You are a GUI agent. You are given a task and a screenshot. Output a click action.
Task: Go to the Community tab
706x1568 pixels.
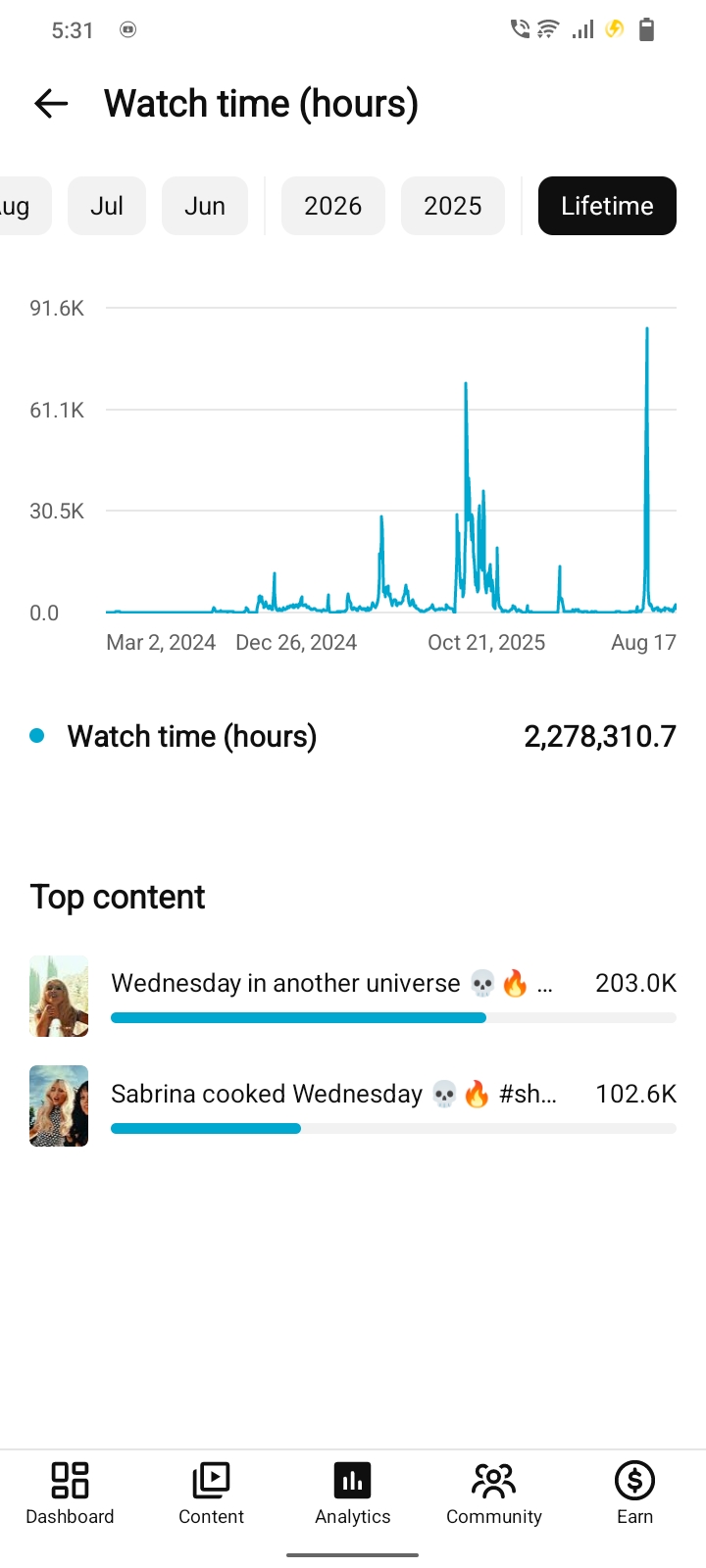tap(494, 1494)
